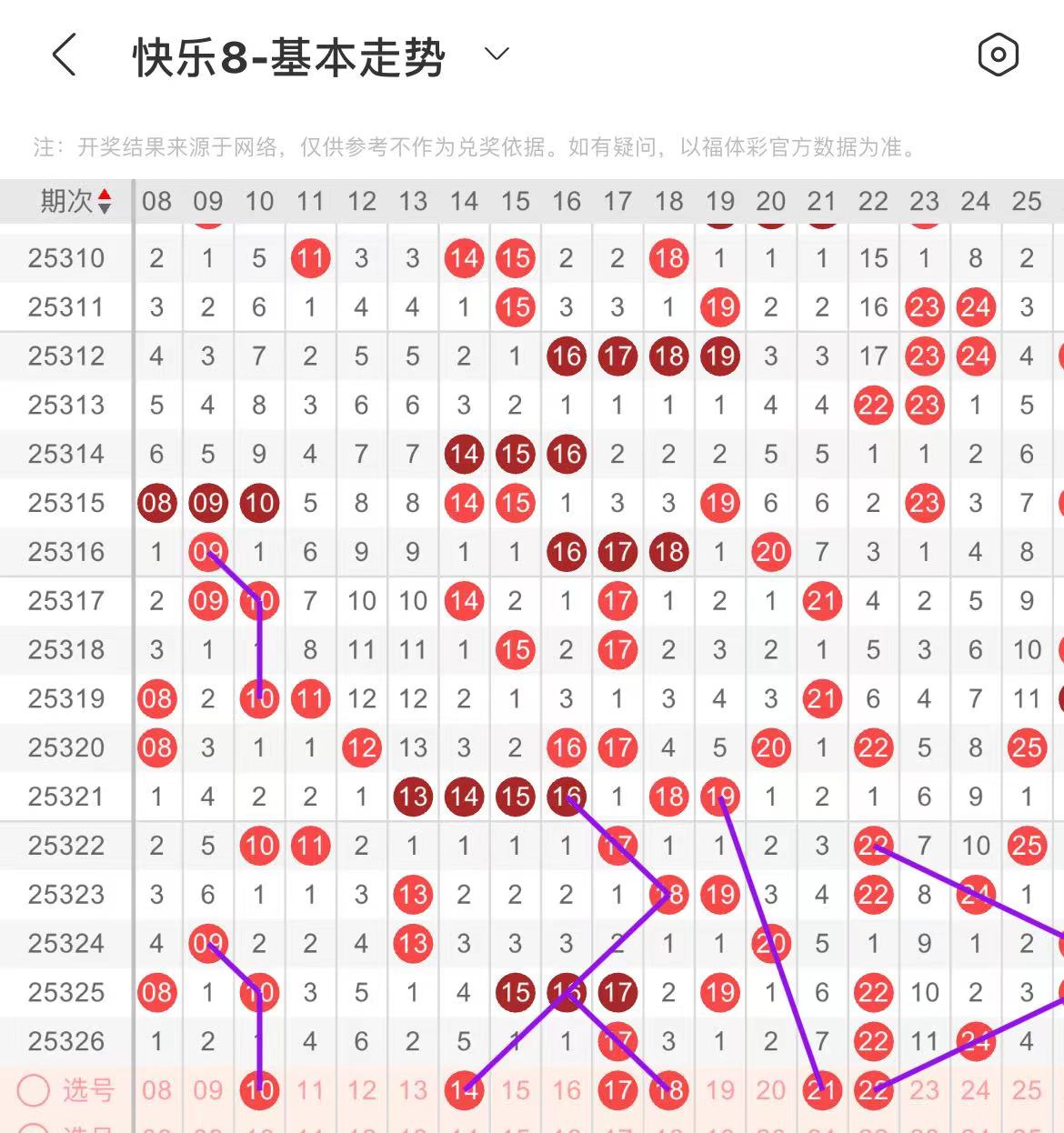Expand the 快乐8-基本走势 chart type dropdown
Viewport: 1064px width, 1133px height.
click(497, 55)
